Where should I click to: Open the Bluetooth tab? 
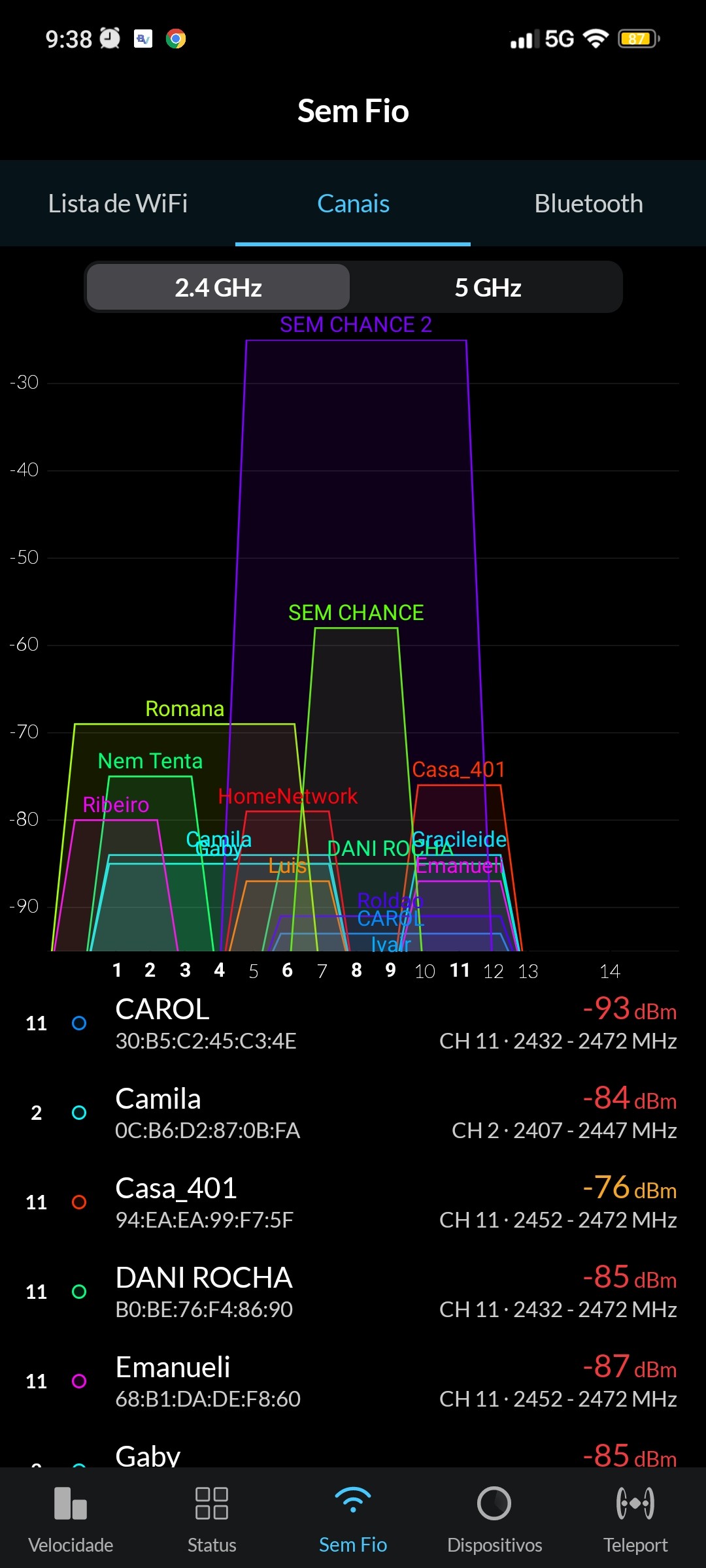[x=588, y=204]
